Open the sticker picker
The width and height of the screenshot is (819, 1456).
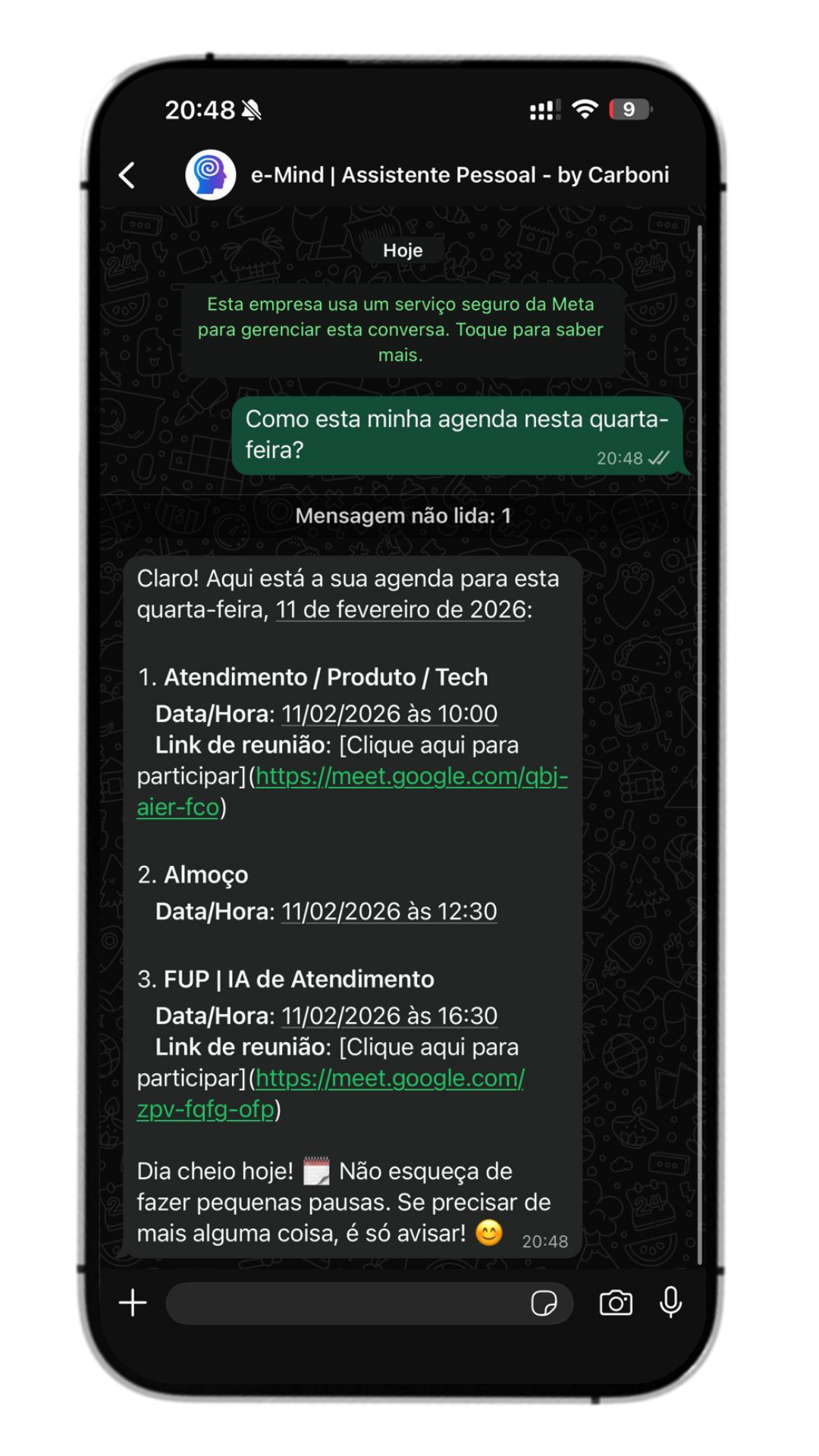[544, 1303]
